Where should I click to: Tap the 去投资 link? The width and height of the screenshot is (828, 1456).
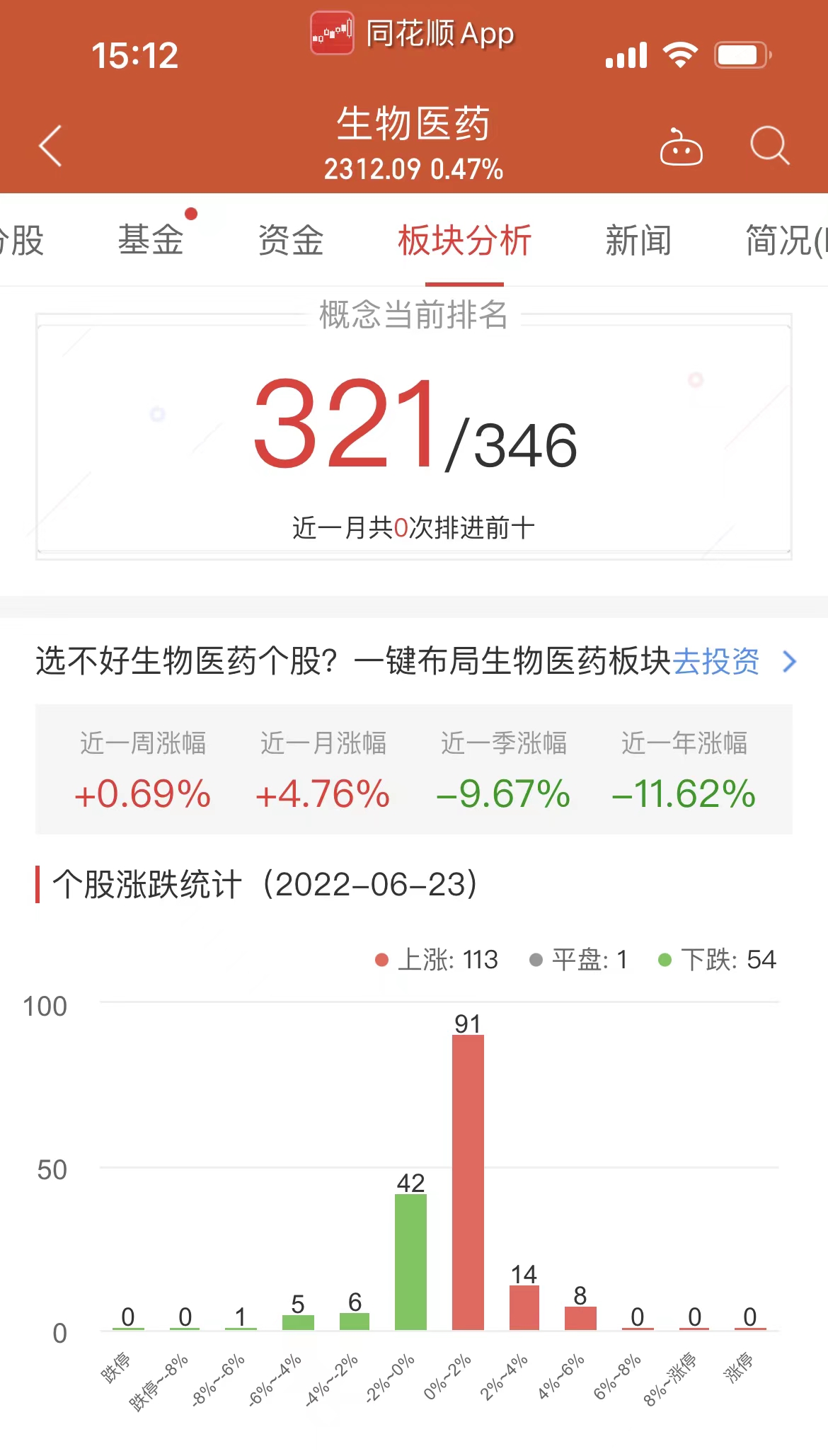pyautogui.click(x=715, y=662)
